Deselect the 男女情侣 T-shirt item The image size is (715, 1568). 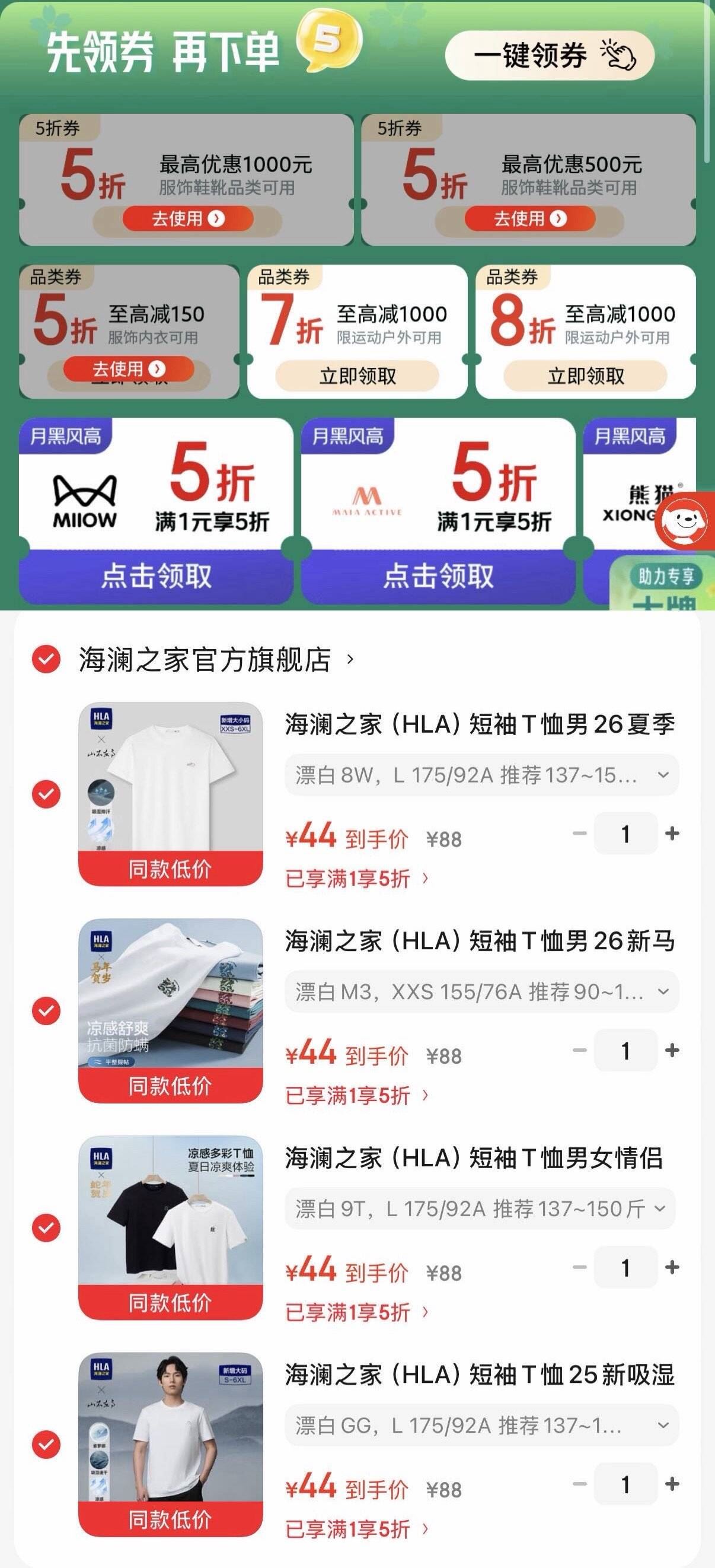point(46,1227)
